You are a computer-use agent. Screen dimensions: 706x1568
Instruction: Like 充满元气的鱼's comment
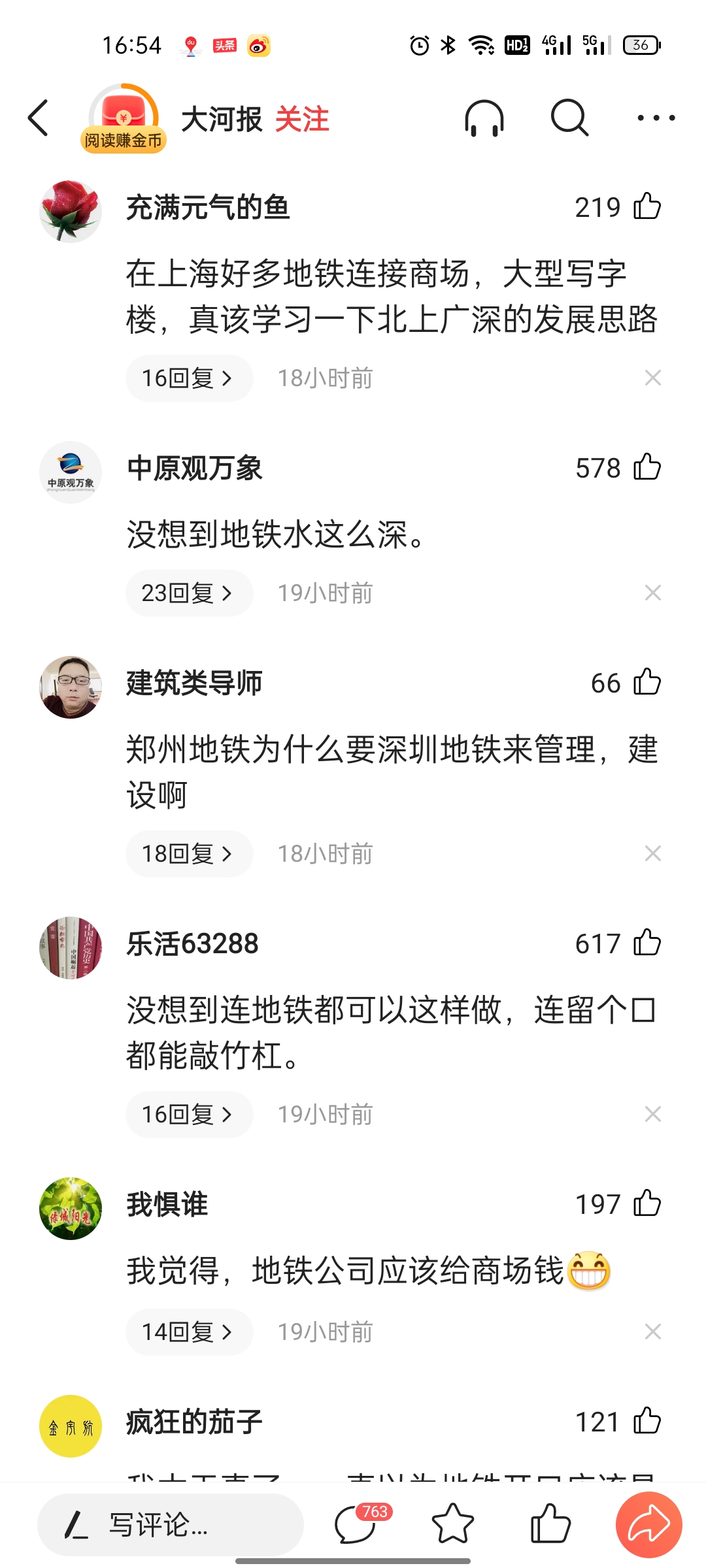click(647, 207)
